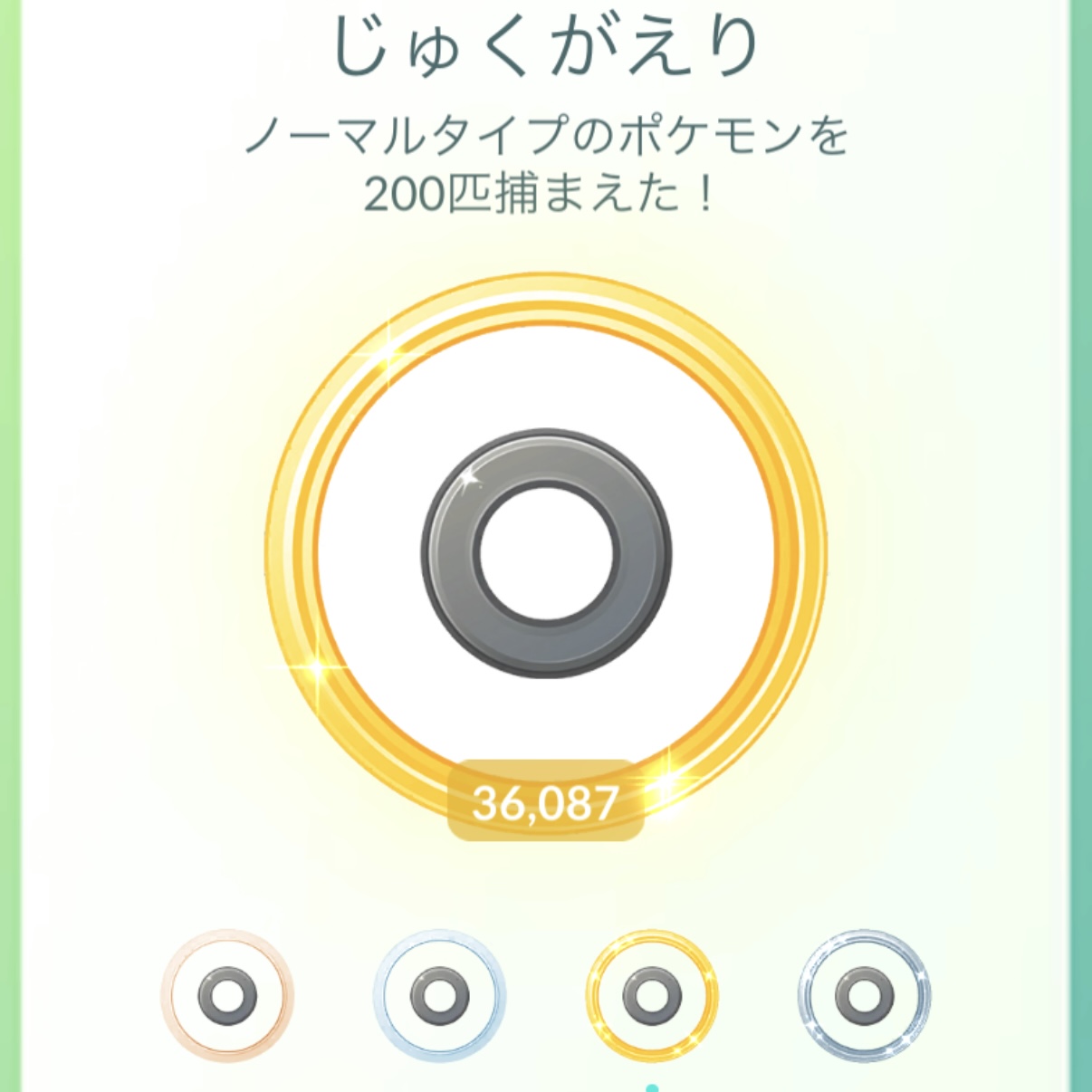Viewport: 1092px width, 1092px height.
Task: Select the bronze tier medal
Action: point(227,996)
